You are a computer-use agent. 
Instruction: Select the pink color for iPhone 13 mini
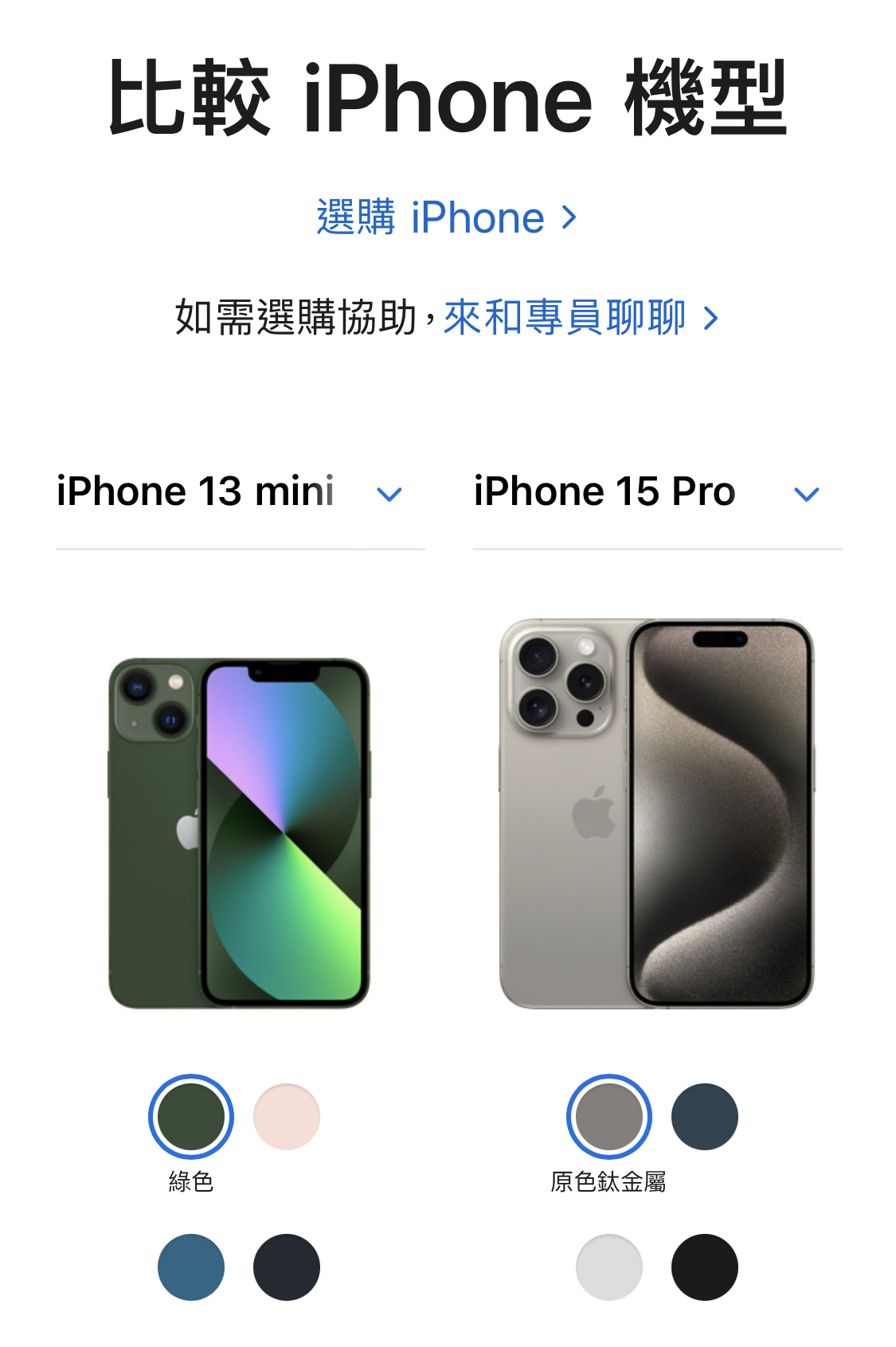[287, 1116]
